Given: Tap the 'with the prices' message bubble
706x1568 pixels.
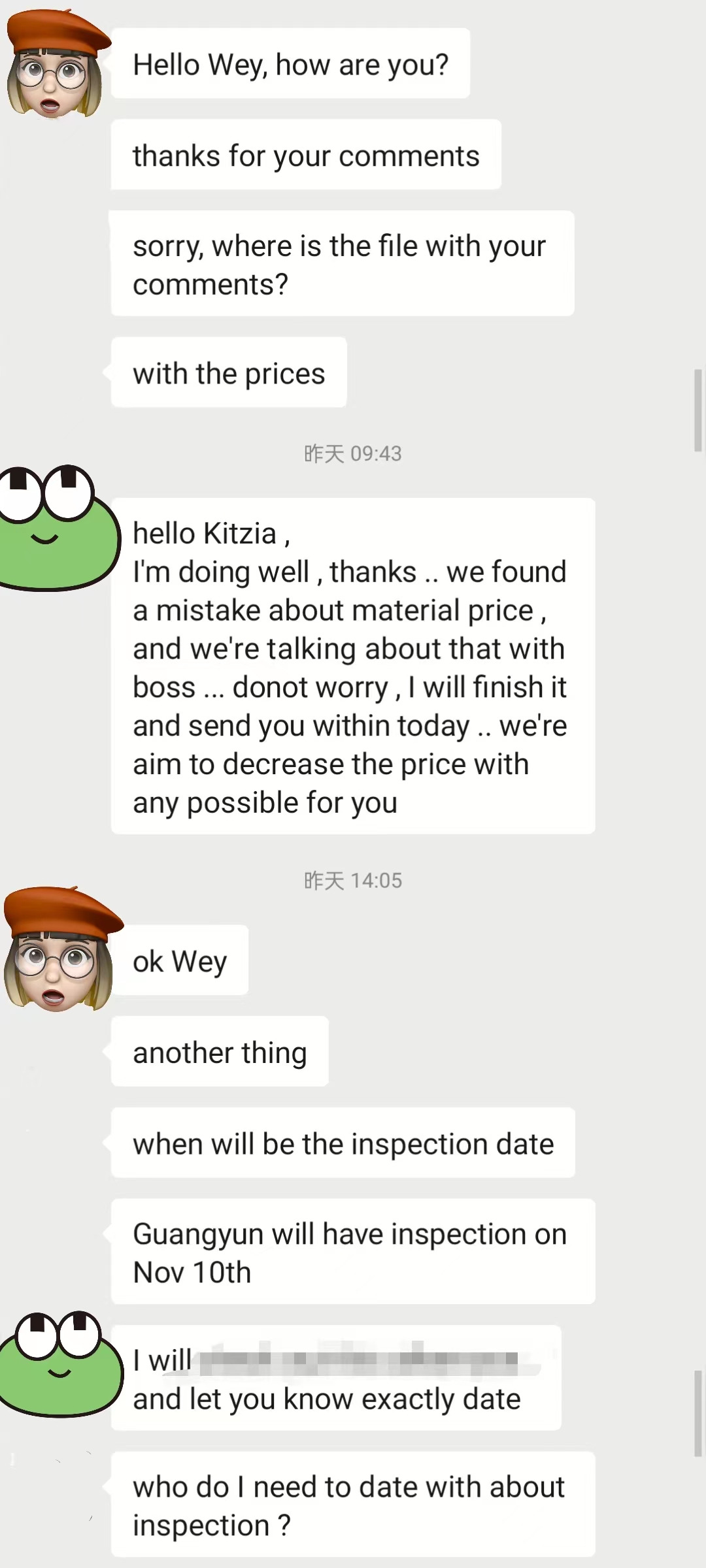Looking at the screenshot, I should coord(228,372).
